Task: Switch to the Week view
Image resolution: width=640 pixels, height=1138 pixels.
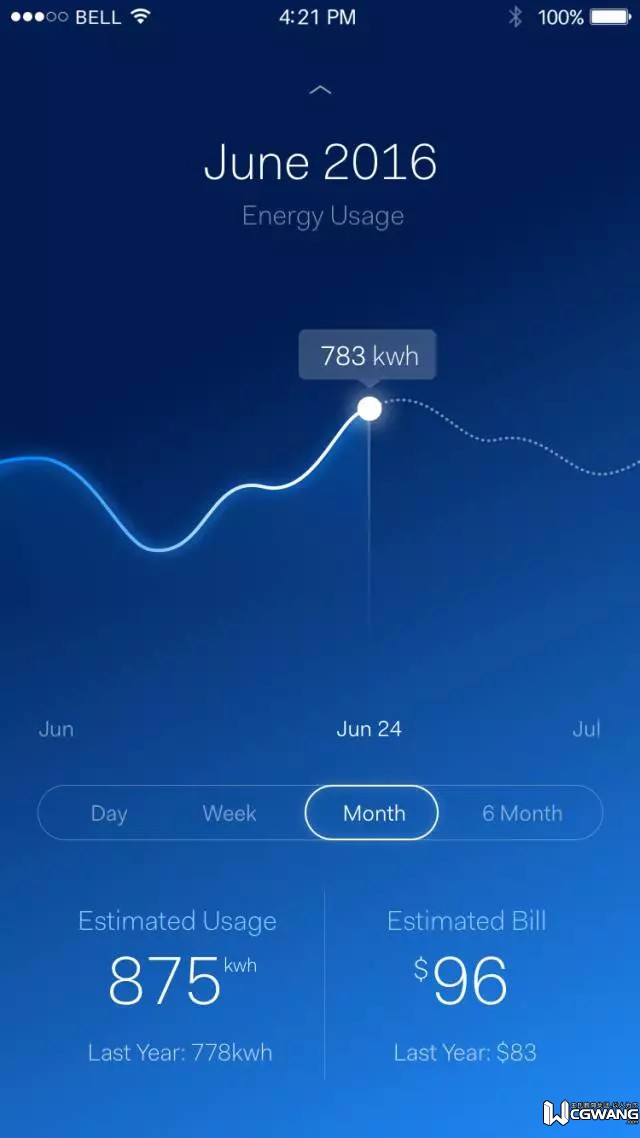Action: coord(230,813)
